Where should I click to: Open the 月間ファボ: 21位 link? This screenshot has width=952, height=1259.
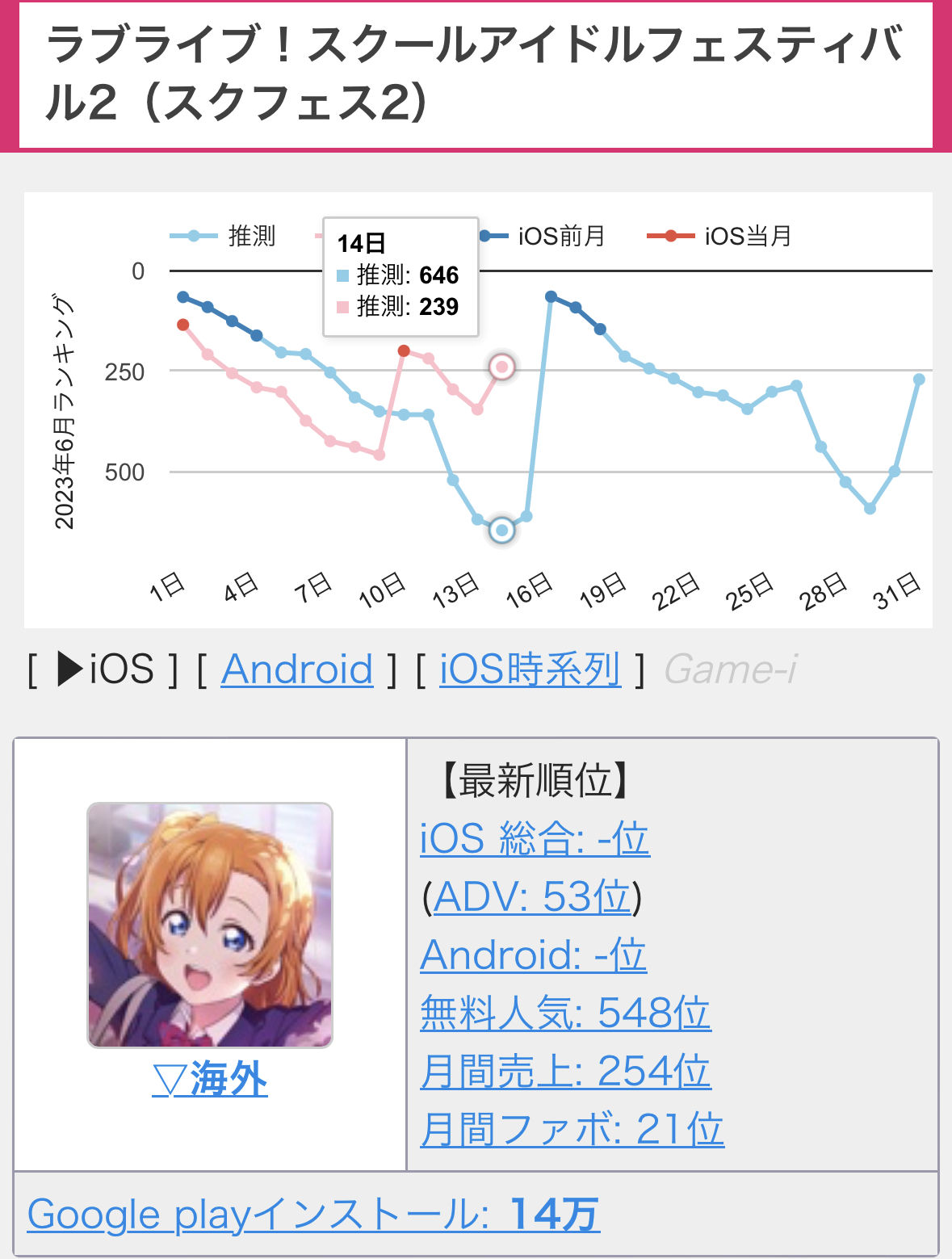click(x=572, y=1129)
